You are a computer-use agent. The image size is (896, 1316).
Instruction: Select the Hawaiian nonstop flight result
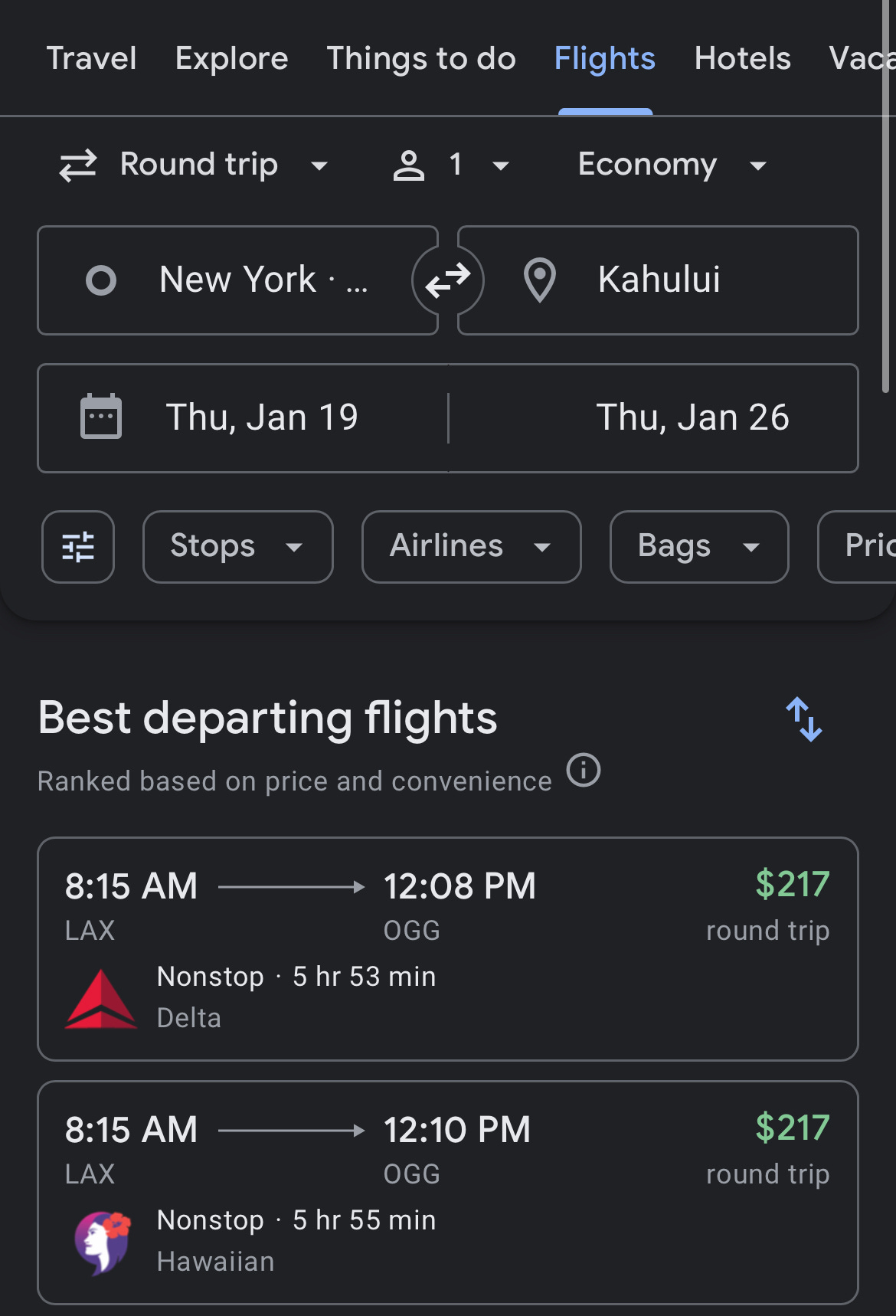click(x=448, y=1193)
